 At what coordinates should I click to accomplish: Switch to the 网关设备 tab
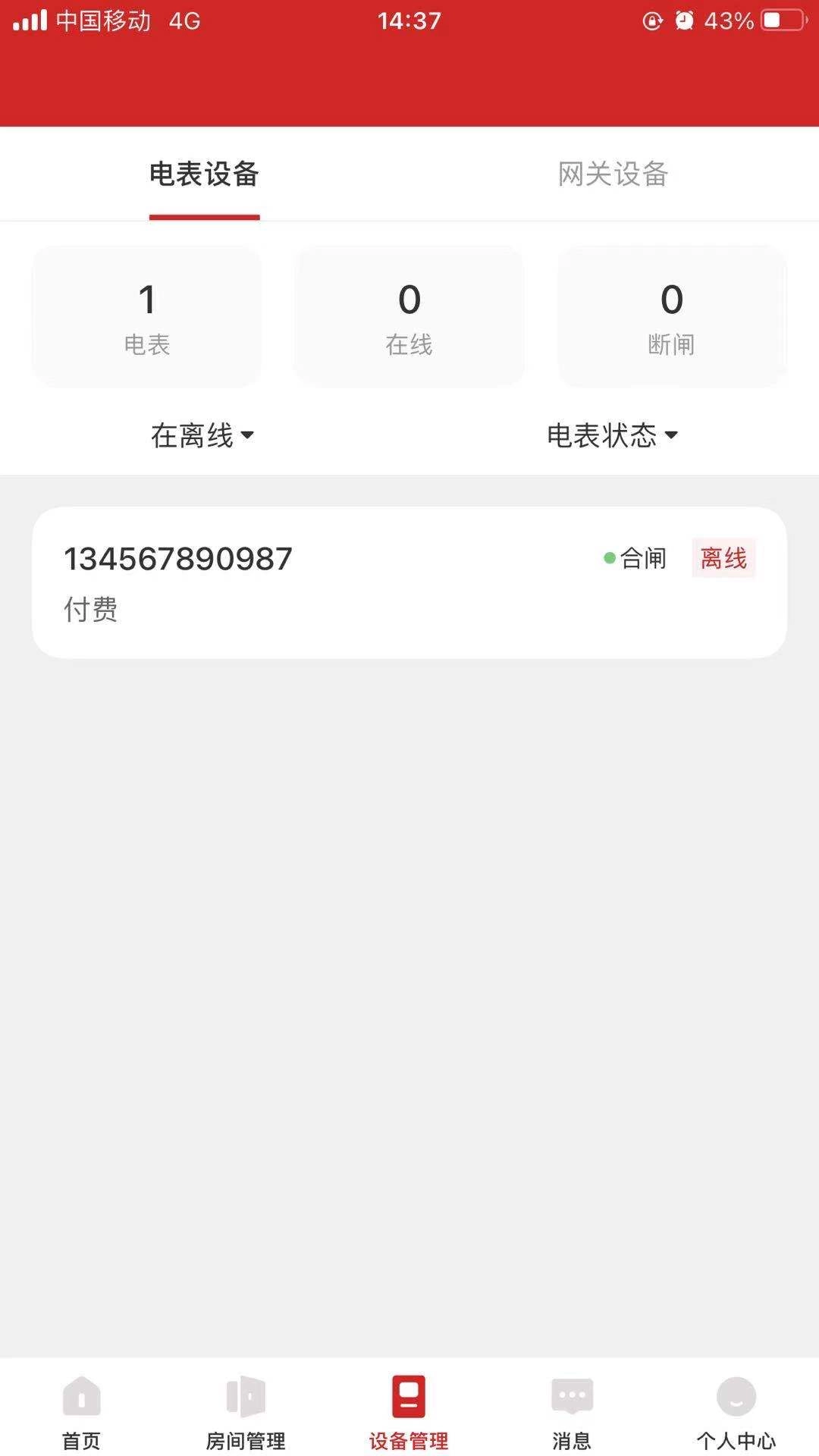[613, 174]
